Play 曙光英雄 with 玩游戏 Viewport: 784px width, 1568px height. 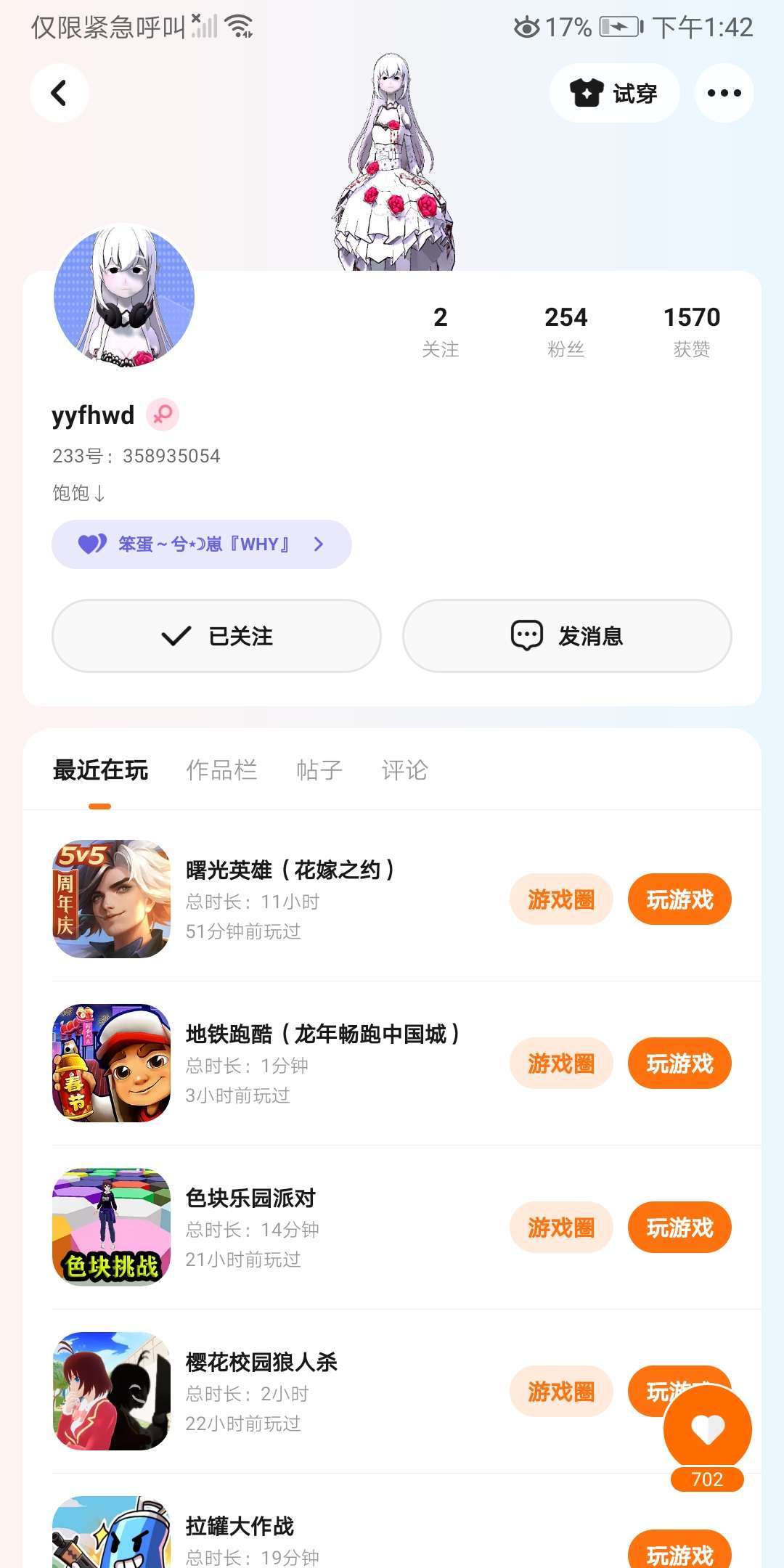click(x=679, y=899)
